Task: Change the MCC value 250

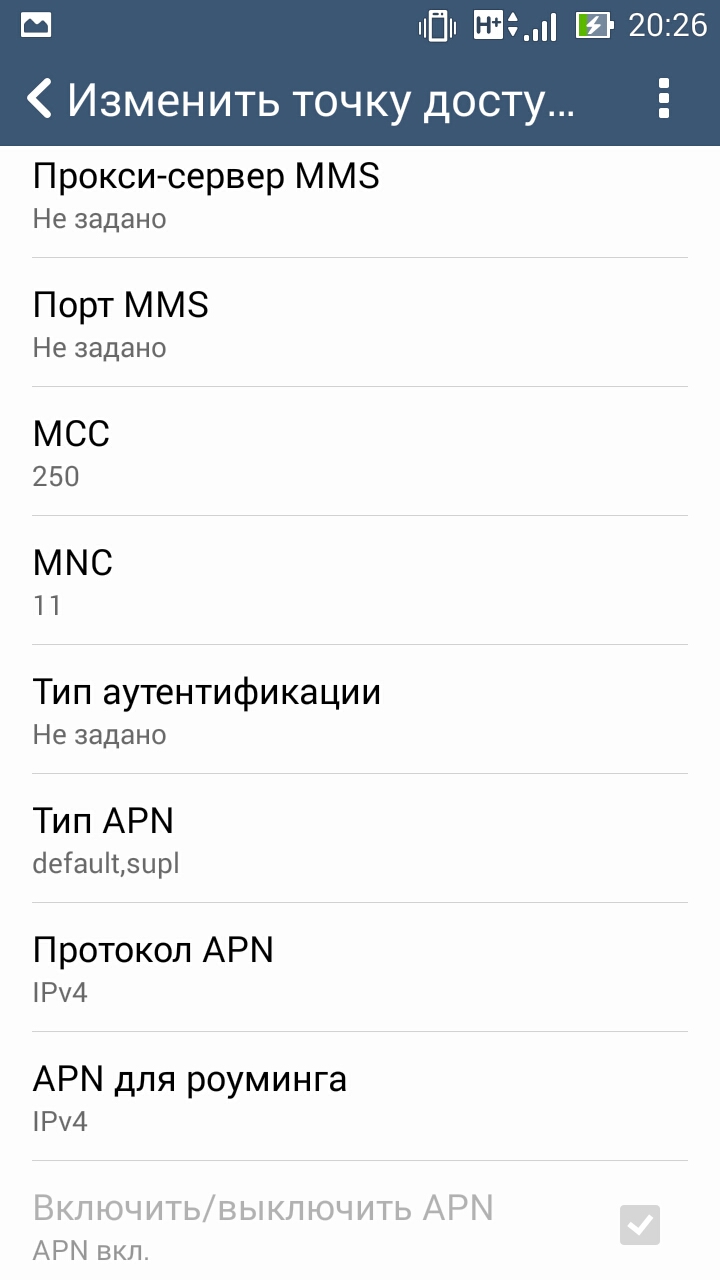Action: [x=360, y=452]
